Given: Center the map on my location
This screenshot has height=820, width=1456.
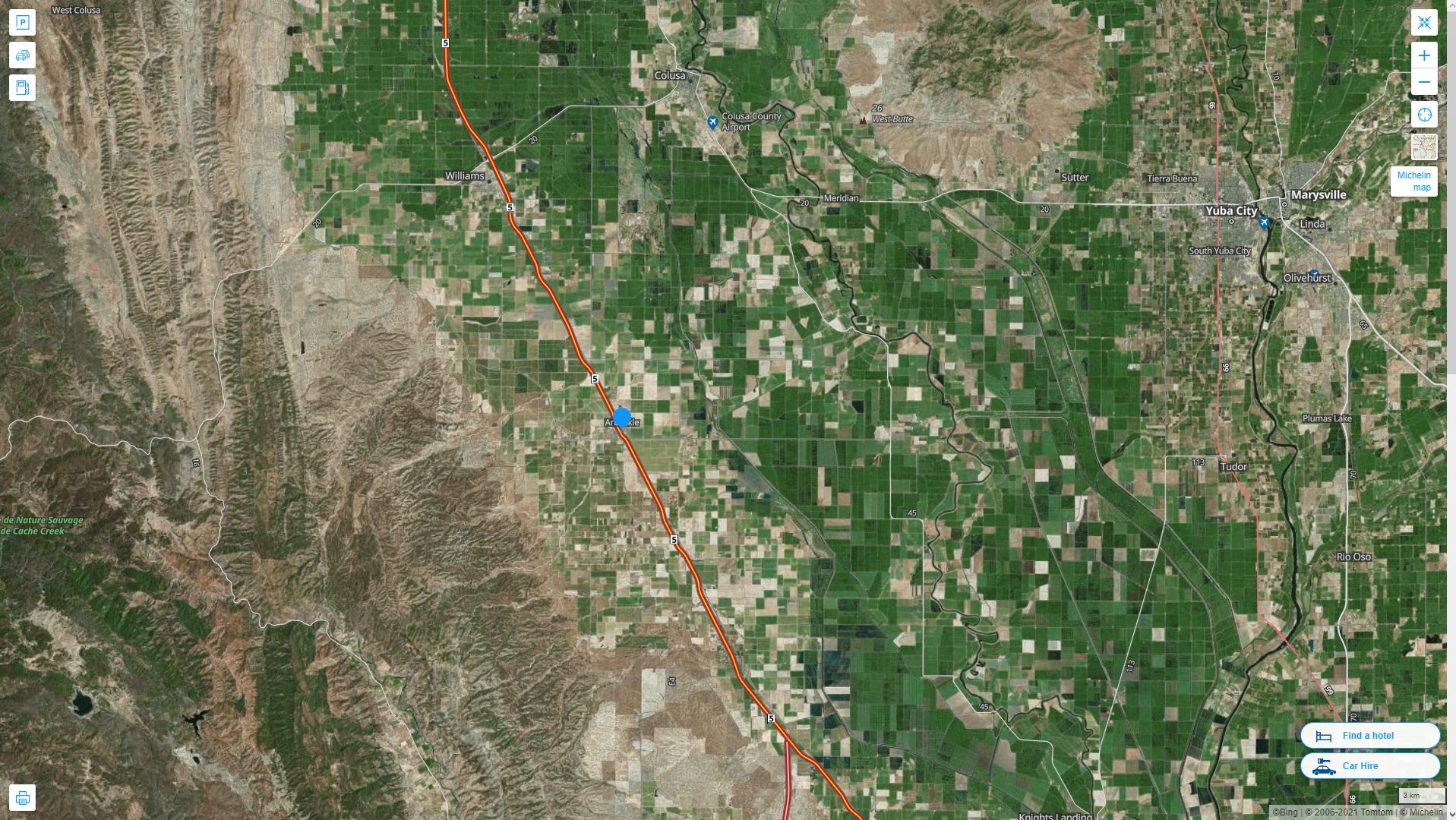Looking at the screenshot, I should coord(1424,115).
